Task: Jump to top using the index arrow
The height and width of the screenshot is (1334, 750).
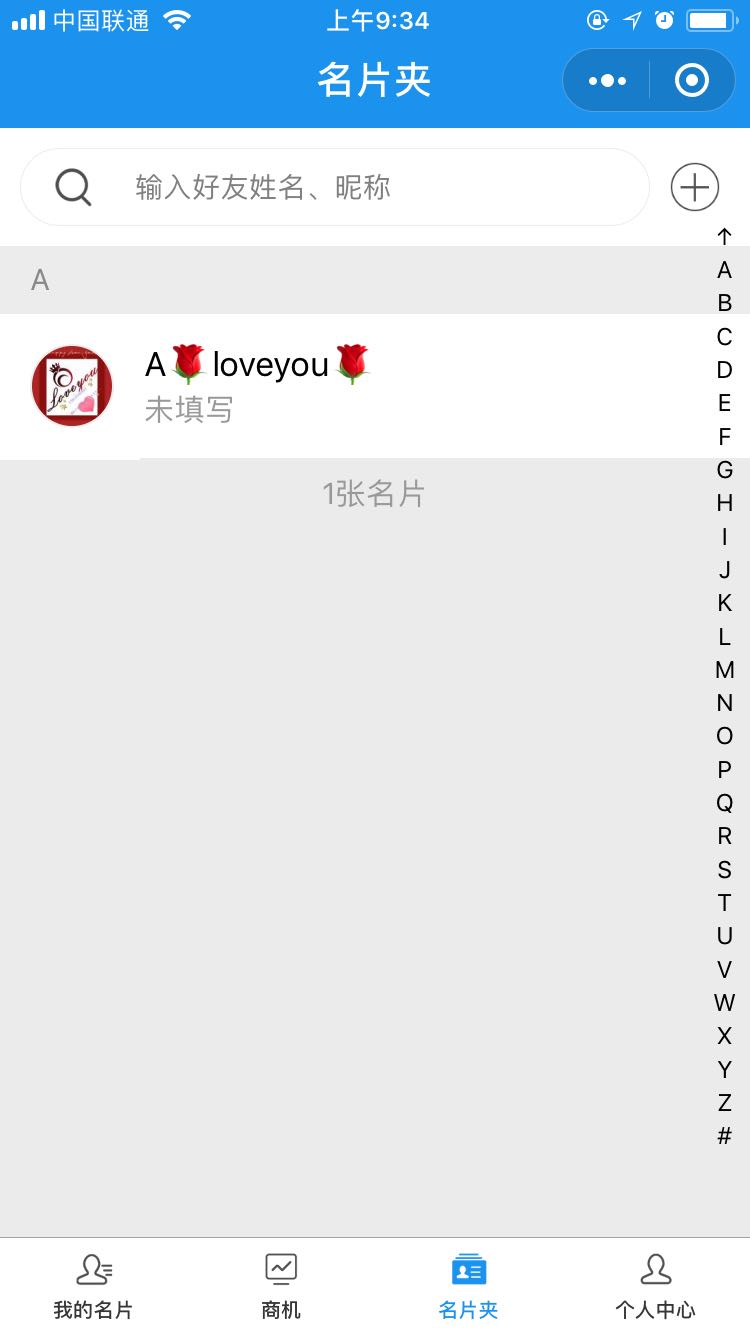Action: point(724,237)
